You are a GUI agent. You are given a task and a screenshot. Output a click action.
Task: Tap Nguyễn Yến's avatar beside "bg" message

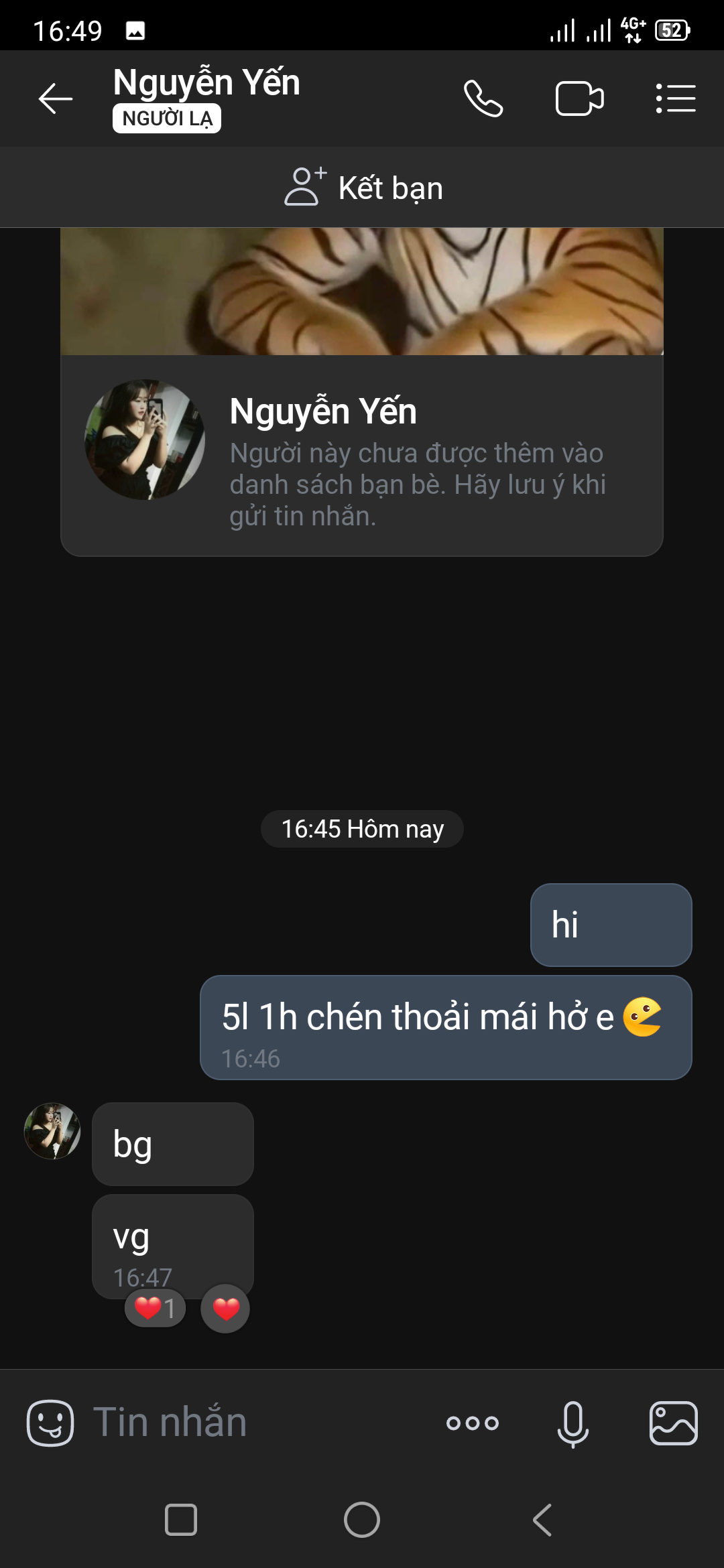click(52, 1131)
